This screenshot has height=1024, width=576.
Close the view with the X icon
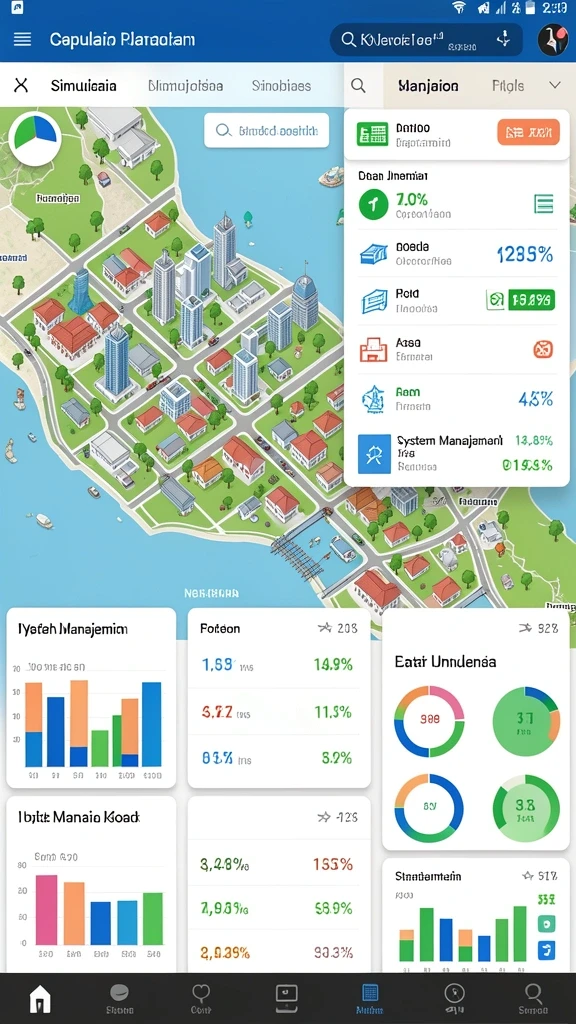(x=22, y=85)
